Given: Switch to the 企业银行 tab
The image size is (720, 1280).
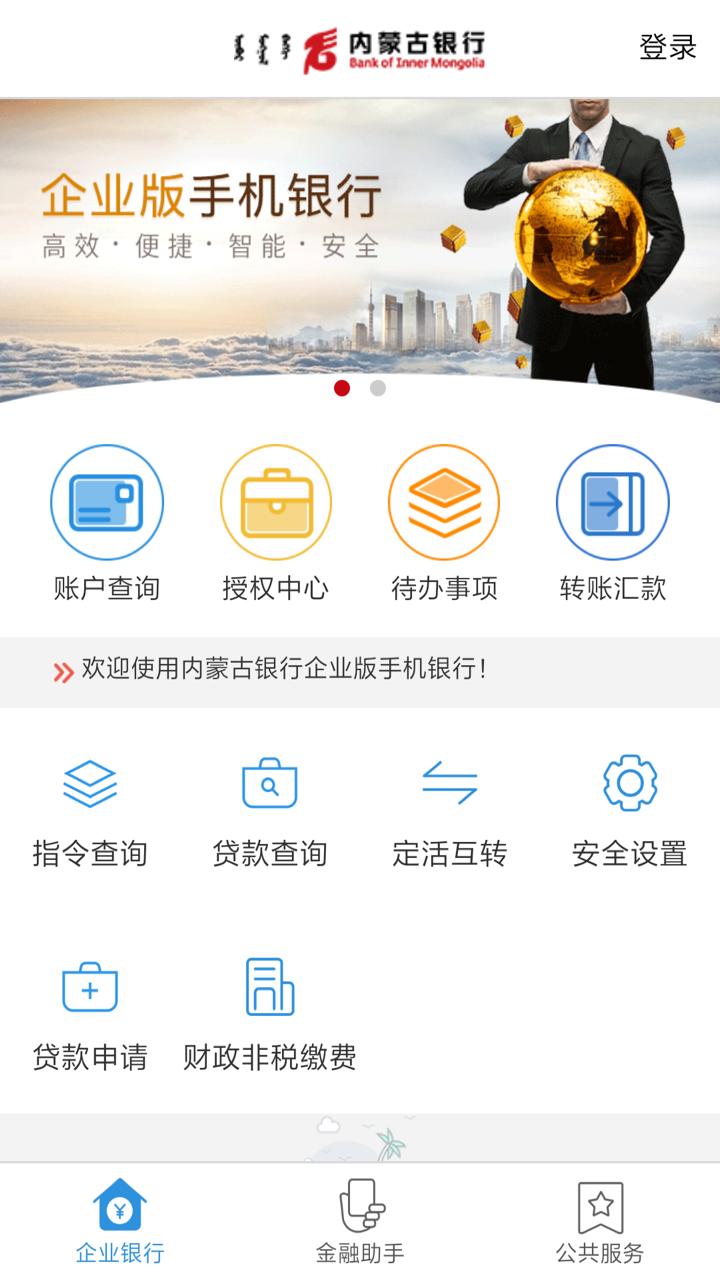Looking at the screenshot, I should pyautogui.click(x=120, y=1220).
